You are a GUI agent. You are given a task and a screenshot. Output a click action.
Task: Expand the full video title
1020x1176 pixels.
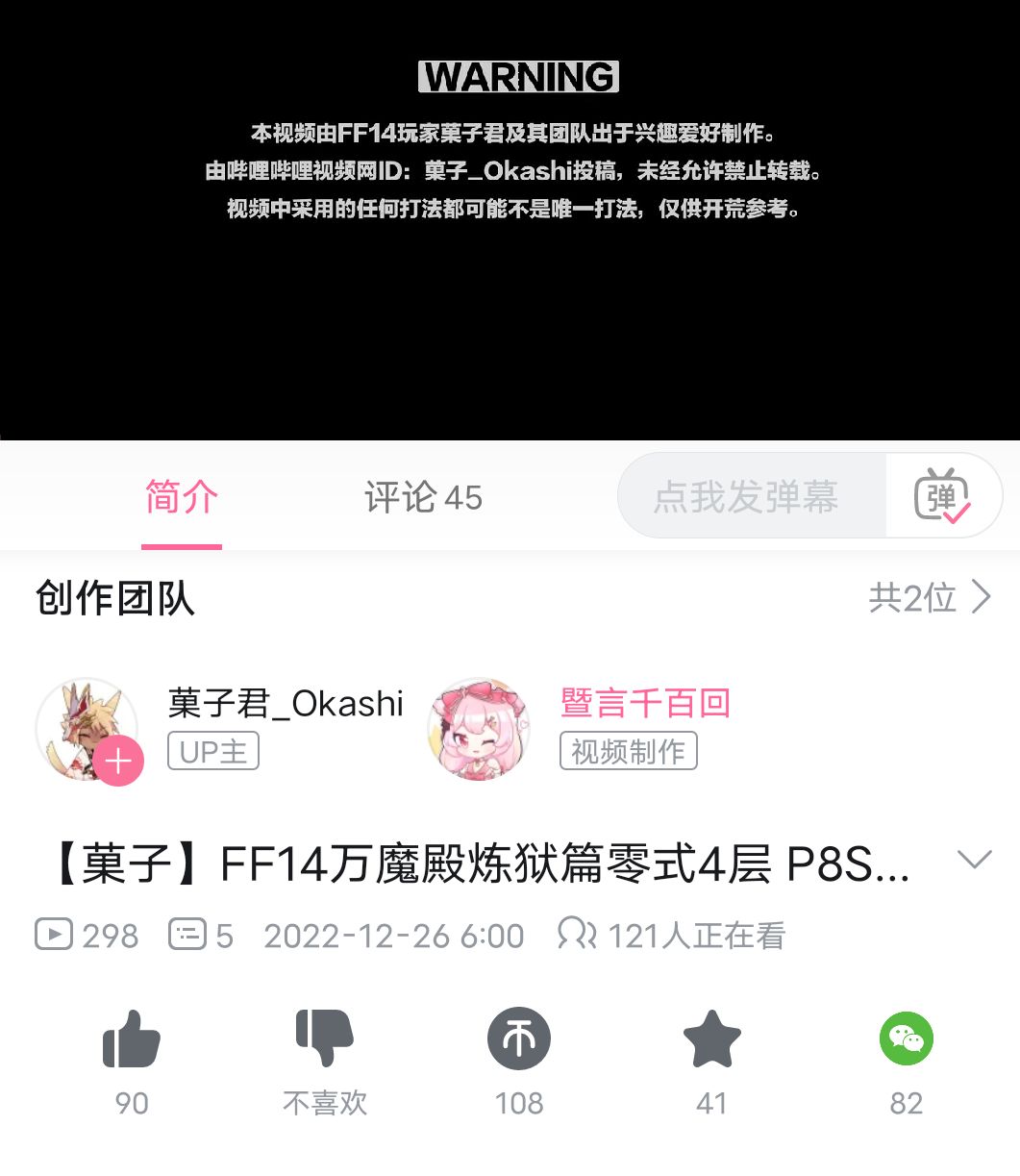pyautogui.click(x=975, y=859)
